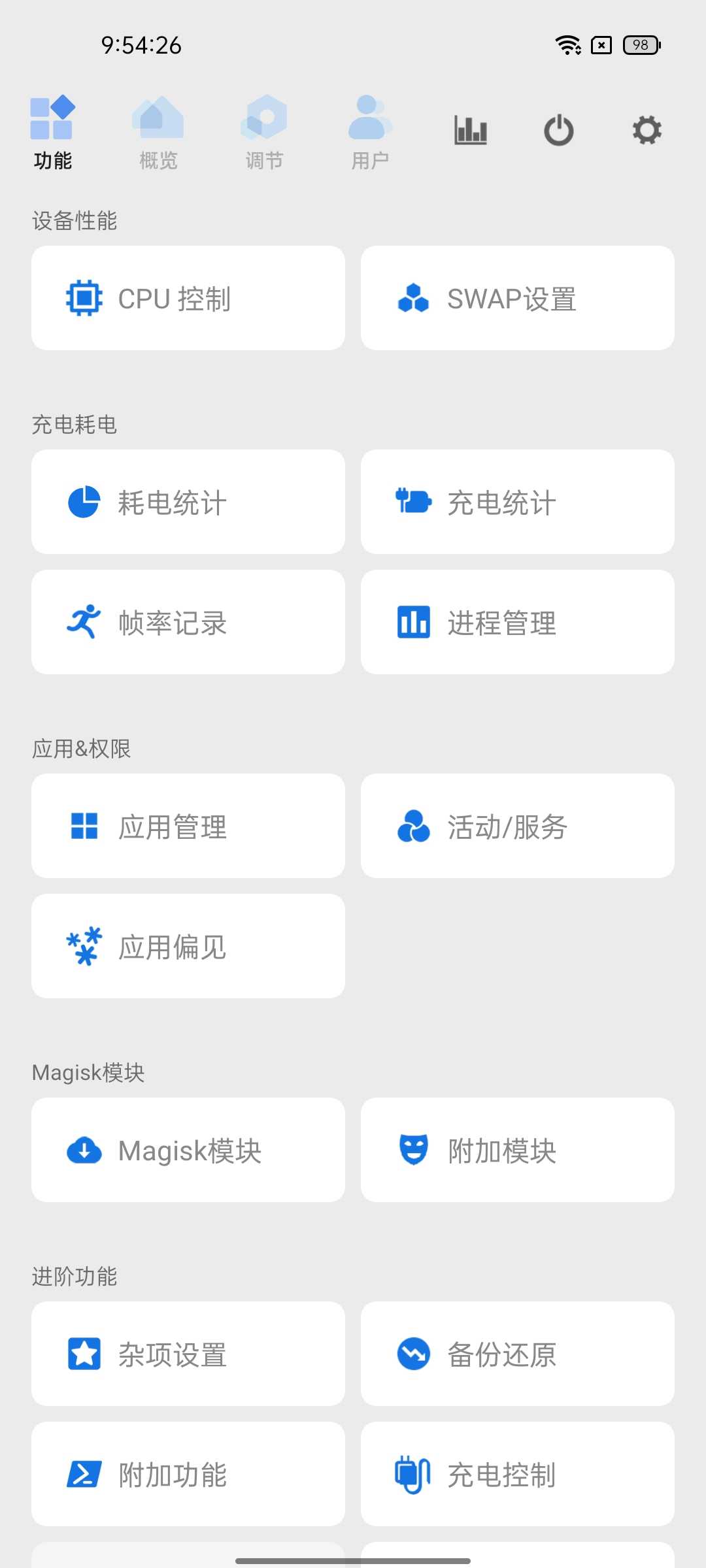Open 杂项设置

point(188,1354)
